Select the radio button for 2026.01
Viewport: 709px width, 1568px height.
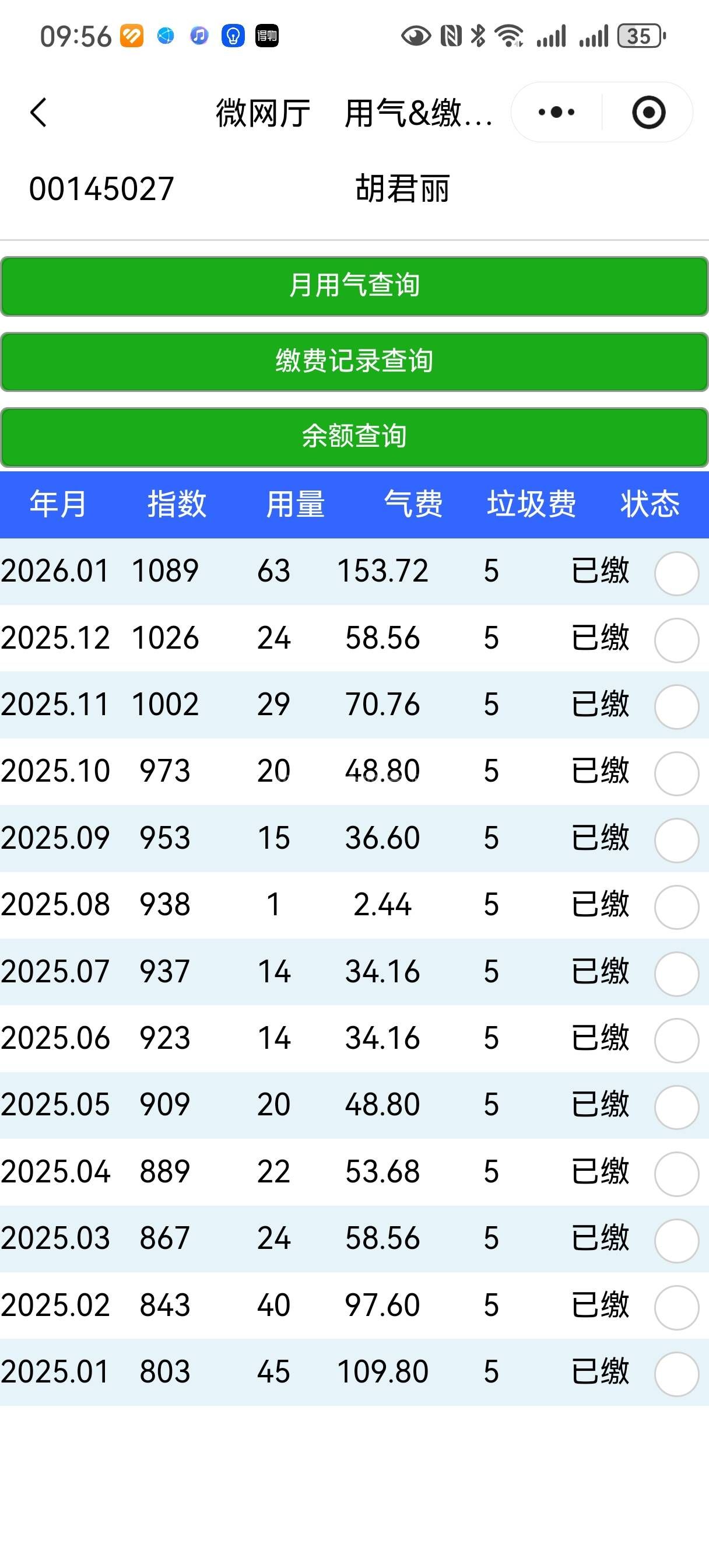676,573
